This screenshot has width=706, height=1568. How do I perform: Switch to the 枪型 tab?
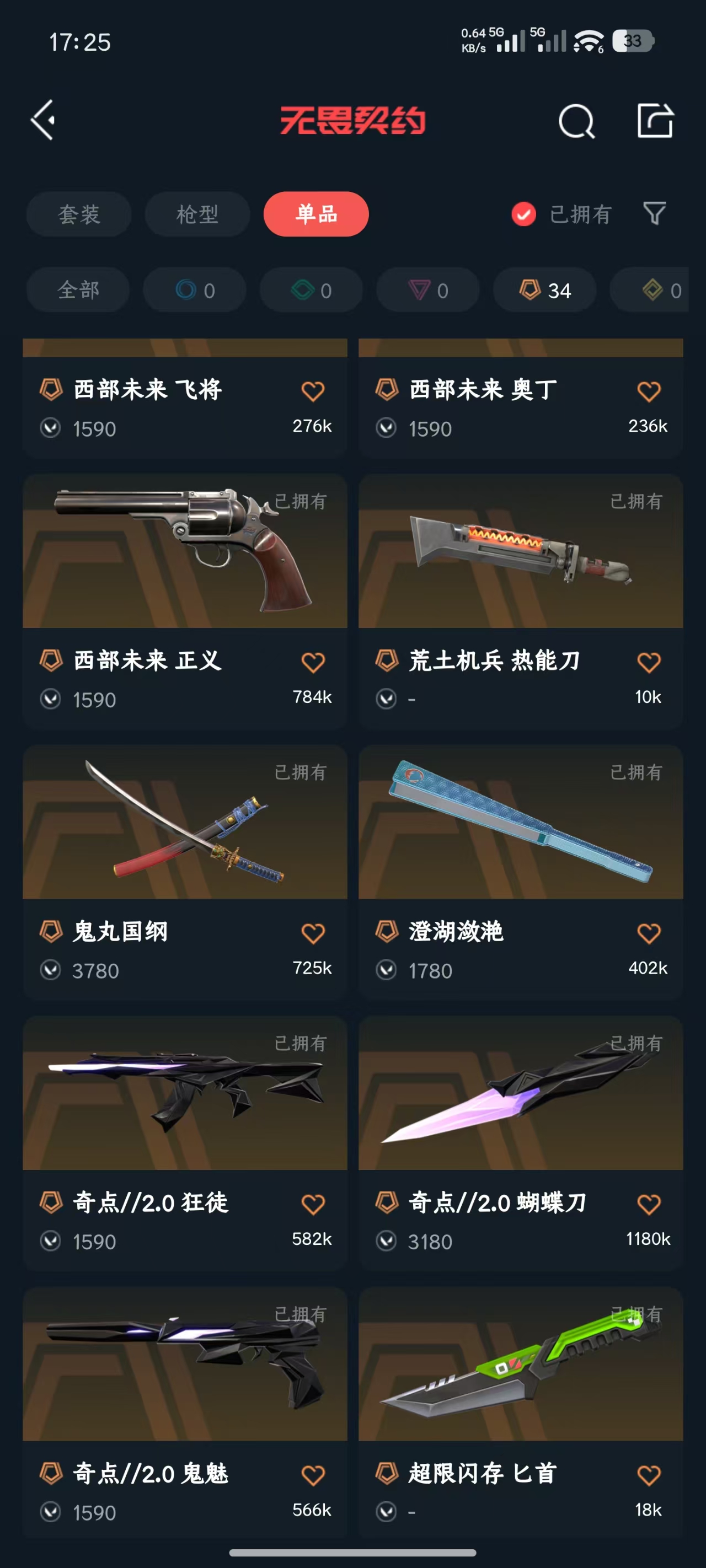[x=197, y=214]
